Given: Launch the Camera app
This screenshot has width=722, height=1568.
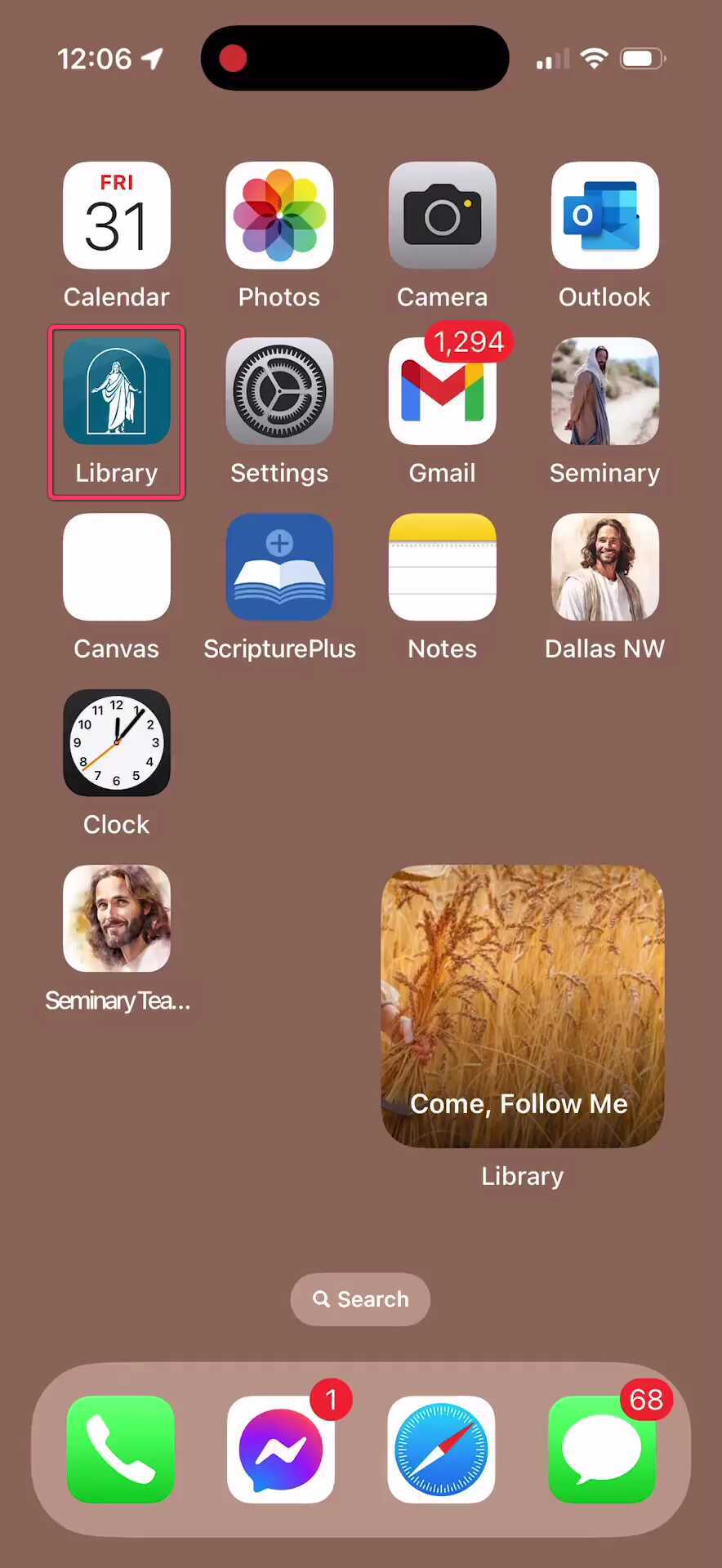Looking at the screenshot, I should (x=442, y=215).
